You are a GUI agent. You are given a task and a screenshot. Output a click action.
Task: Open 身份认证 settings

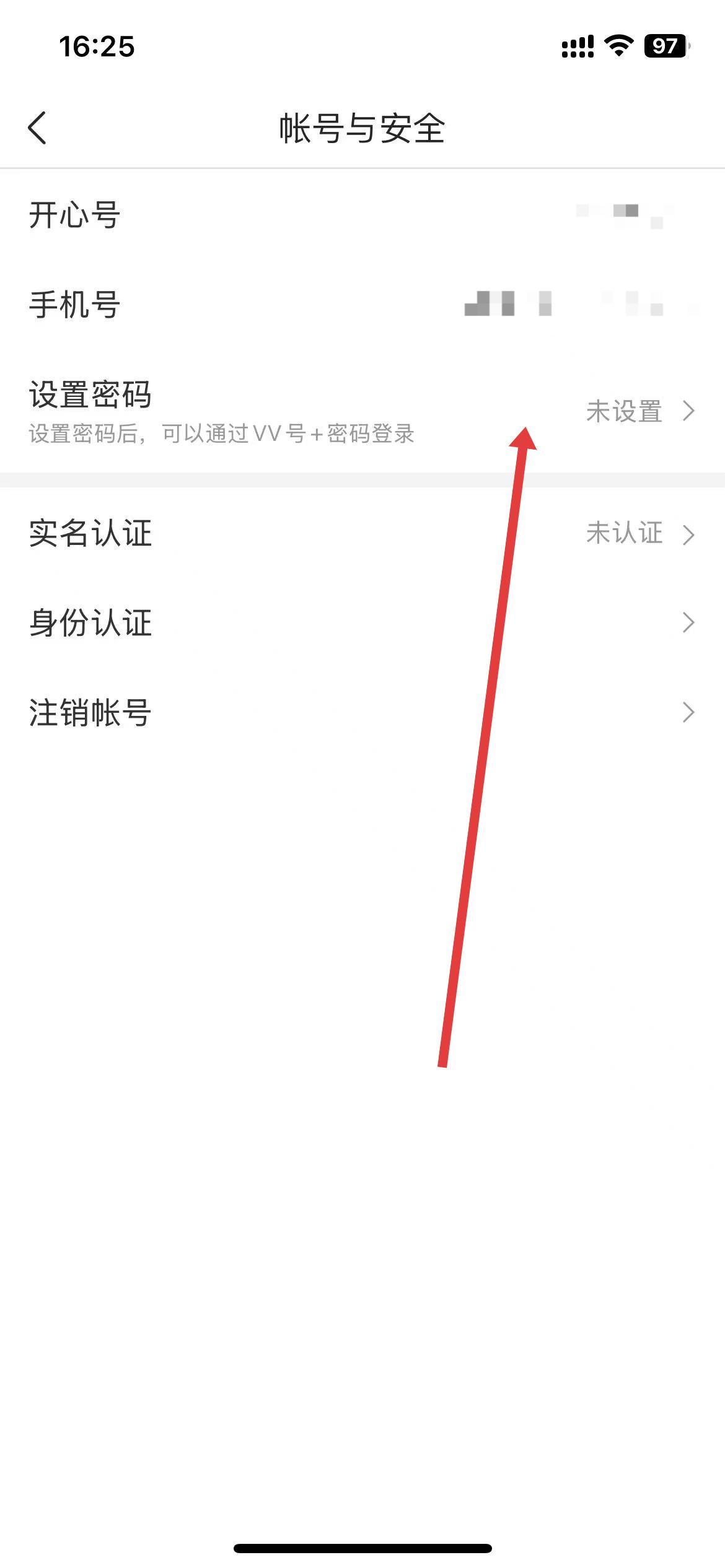click(362, 622)
